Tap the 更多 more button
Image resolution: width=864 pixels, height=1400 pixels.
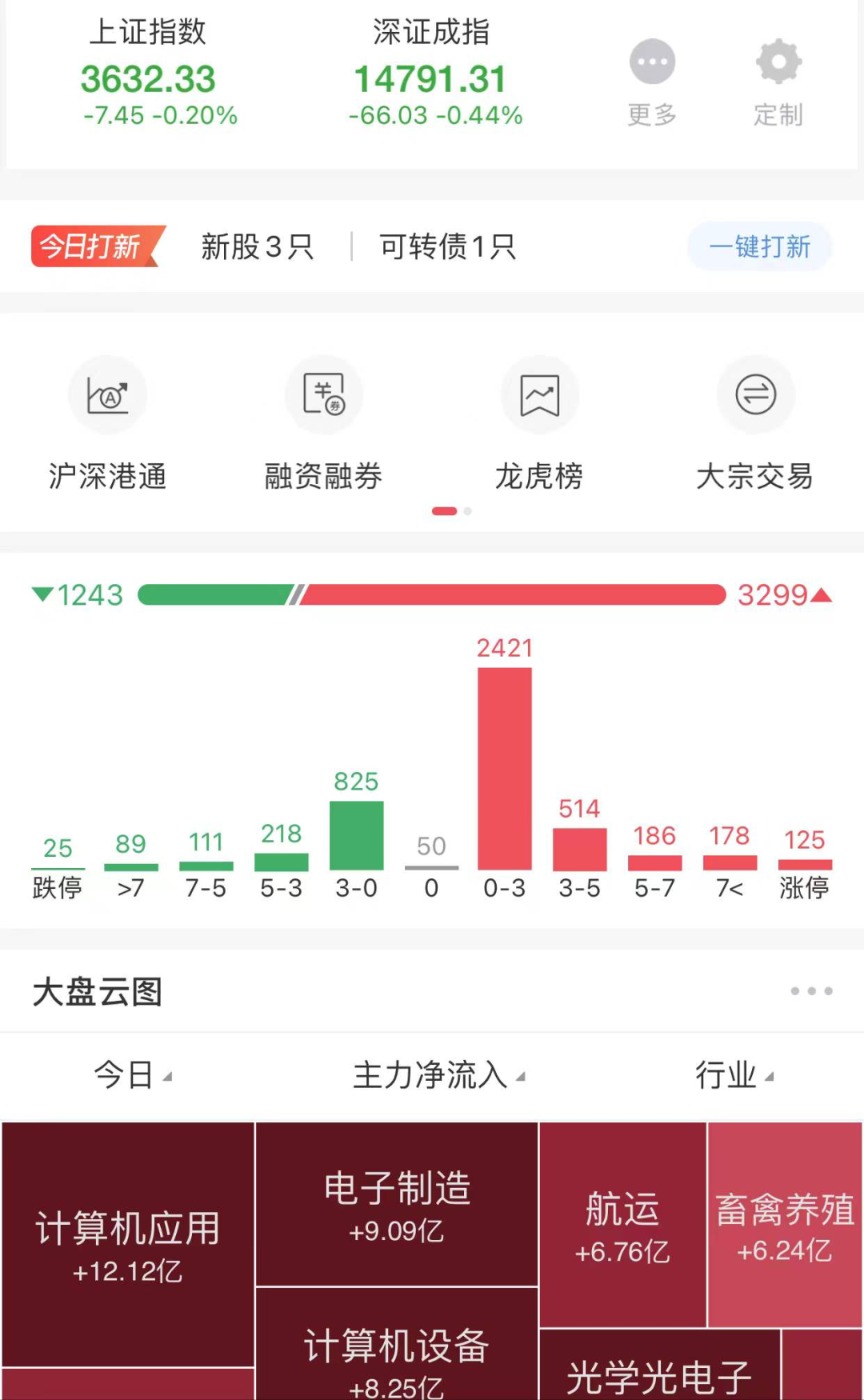(652, 84)
